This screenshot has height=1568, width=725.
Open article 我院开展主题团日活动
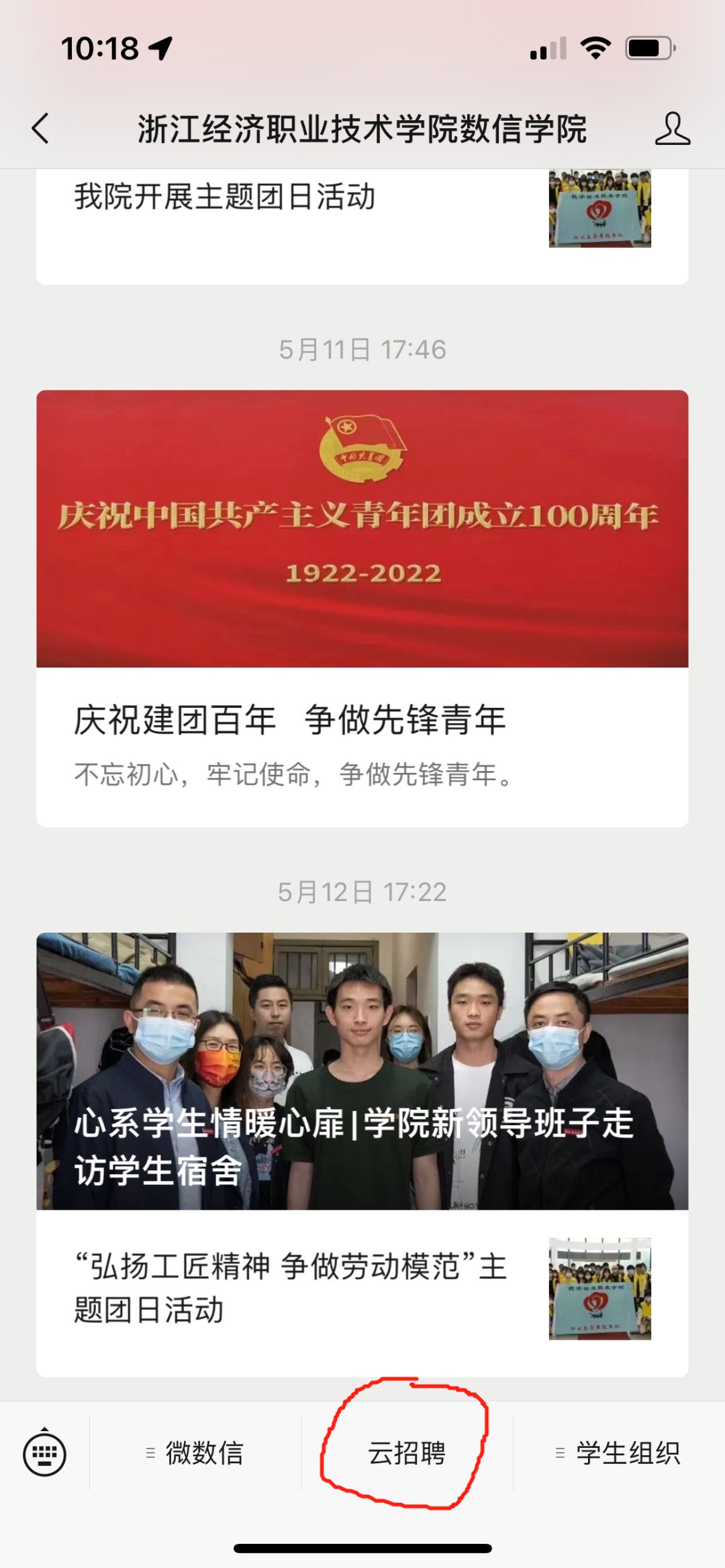point(225,197)
